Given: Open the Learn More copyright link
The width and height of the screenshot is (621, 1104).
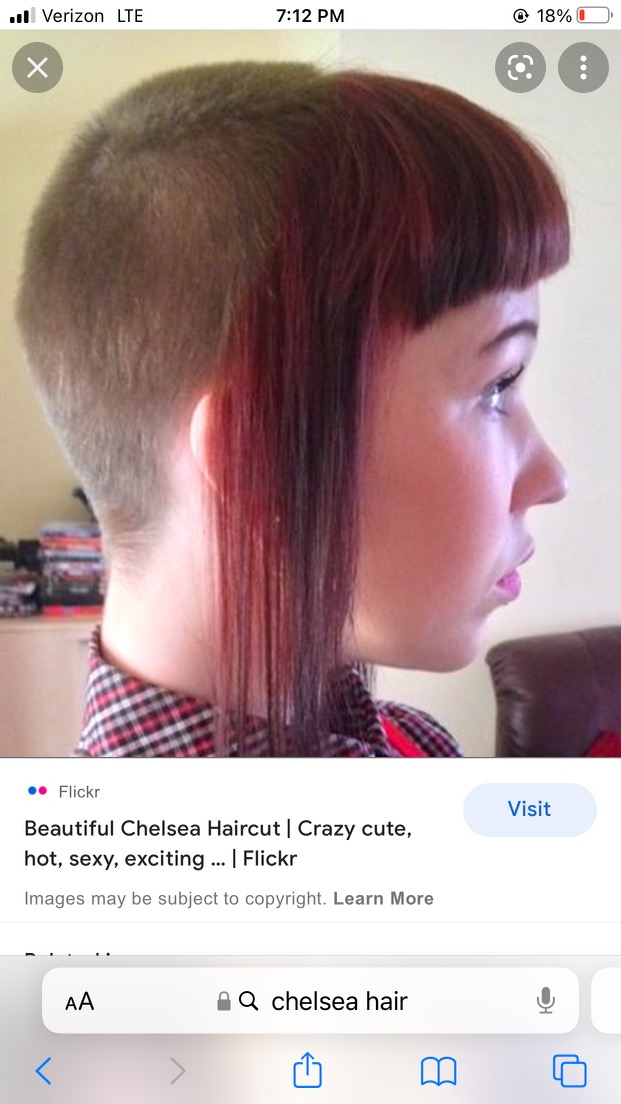Looking at the screenshot, I should click(383, 898).
